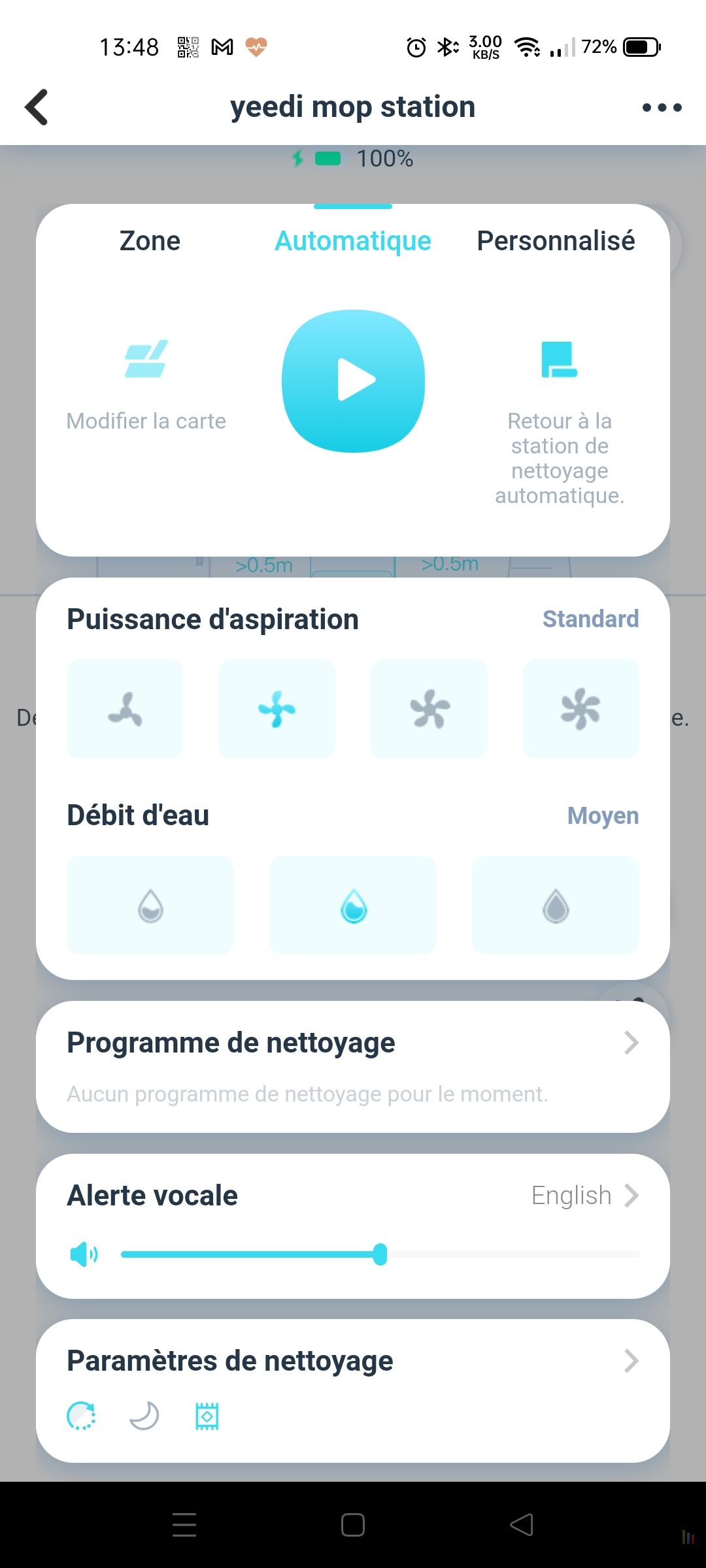Change the Alerte vocale language from English
The width and height of the screenshot is (706, 1568).
(584, 1196)
